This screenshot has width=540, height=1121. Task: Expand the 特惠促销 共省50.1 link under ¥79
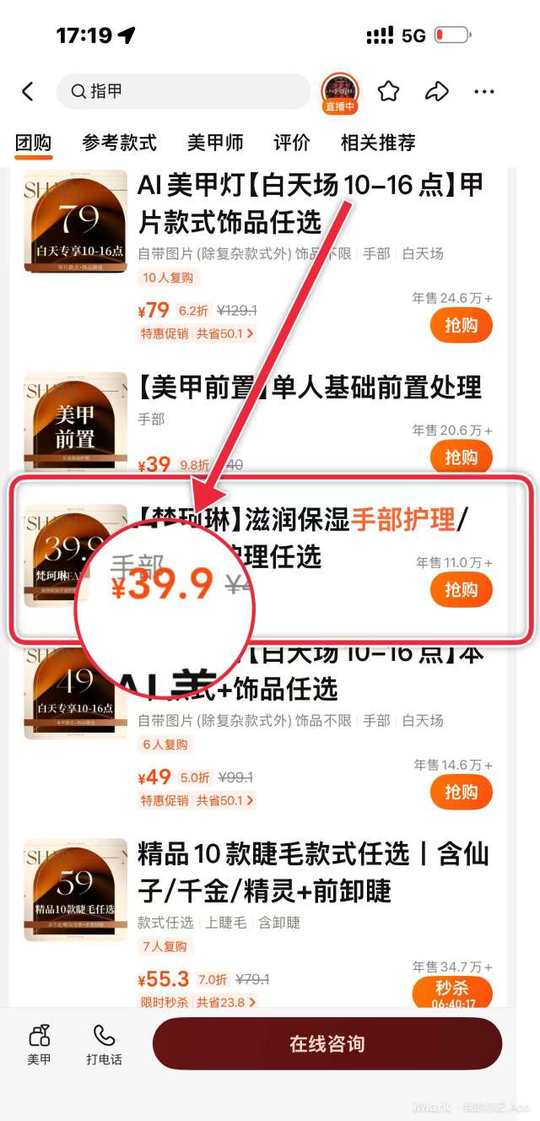197,333
